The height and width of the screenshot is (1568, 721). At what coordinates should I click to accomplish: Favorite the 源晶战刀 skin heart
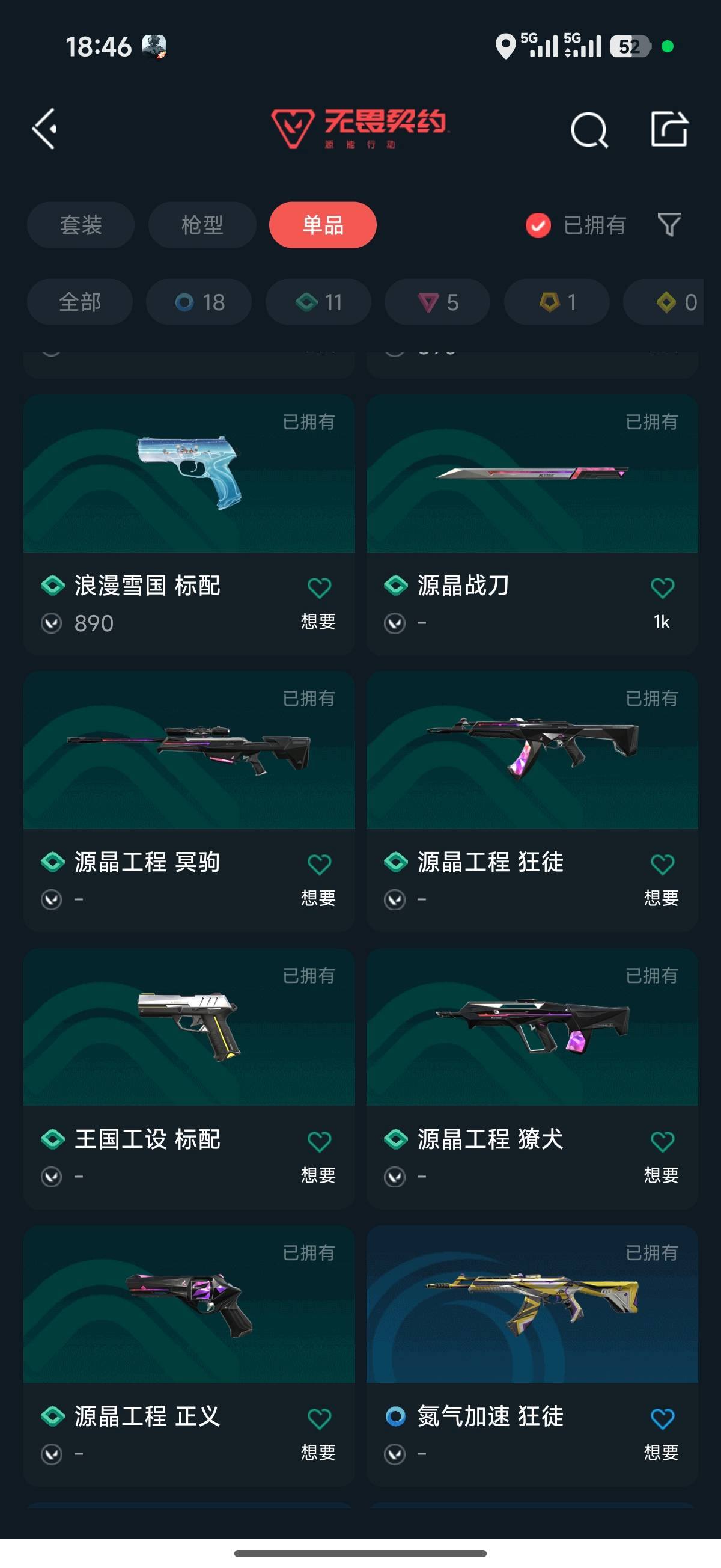[x=662, y=586]
